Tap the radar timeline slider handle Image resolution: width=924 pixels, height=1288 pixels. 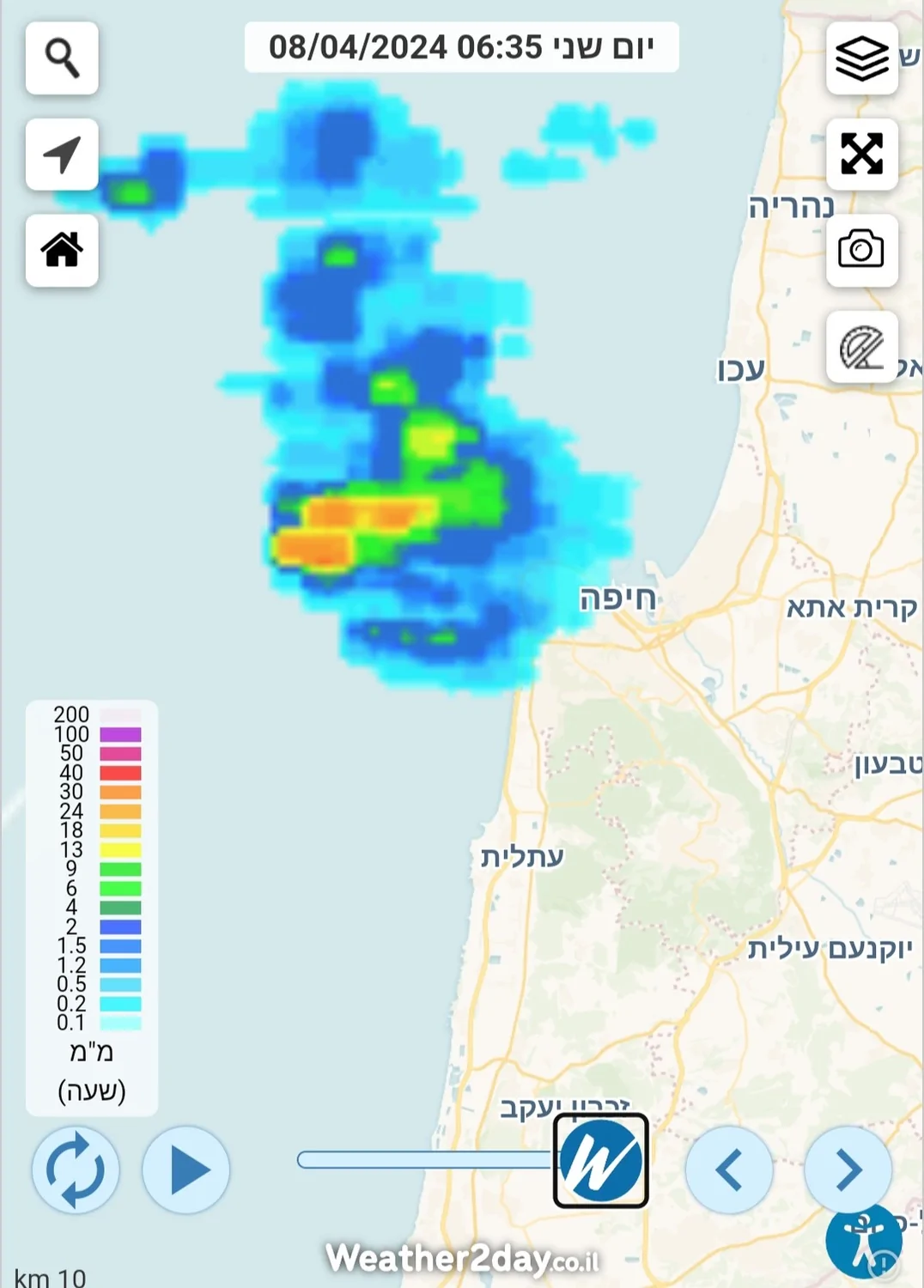[x=600, y=1161]
